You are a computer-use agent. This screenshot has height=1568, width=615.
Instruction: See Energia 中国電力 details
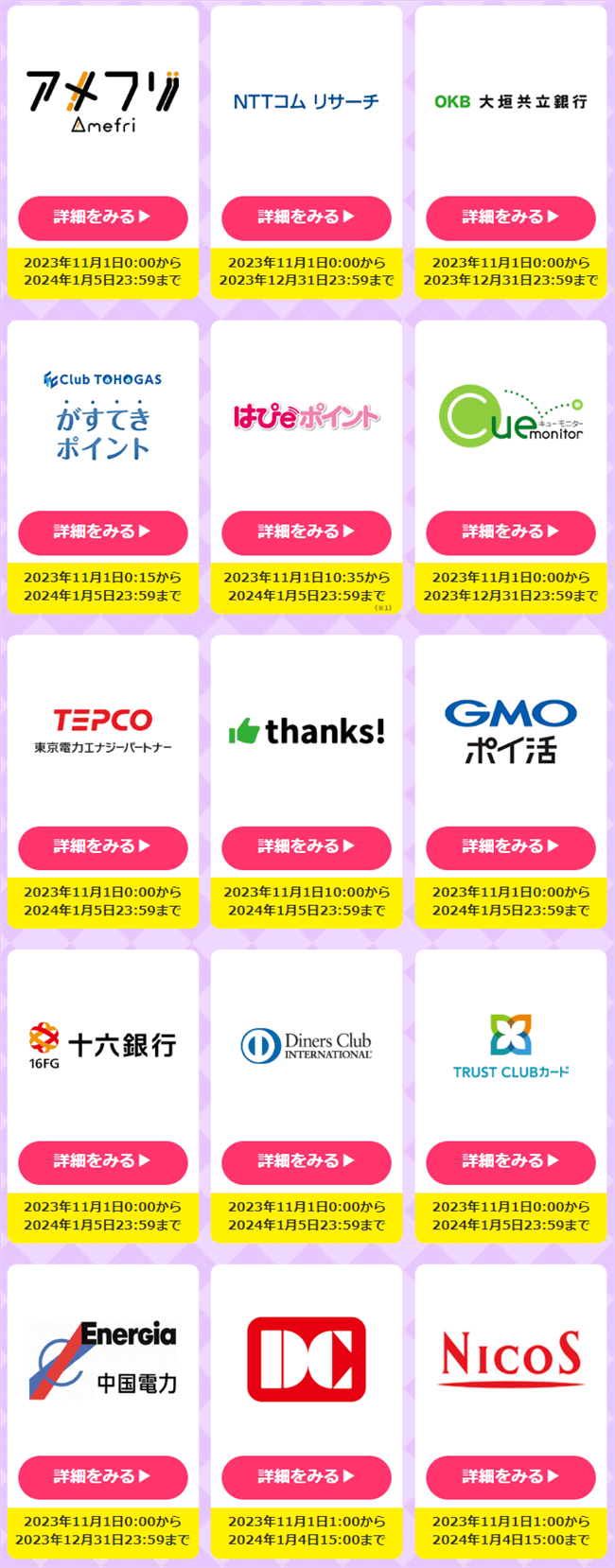click(102, 1477)
